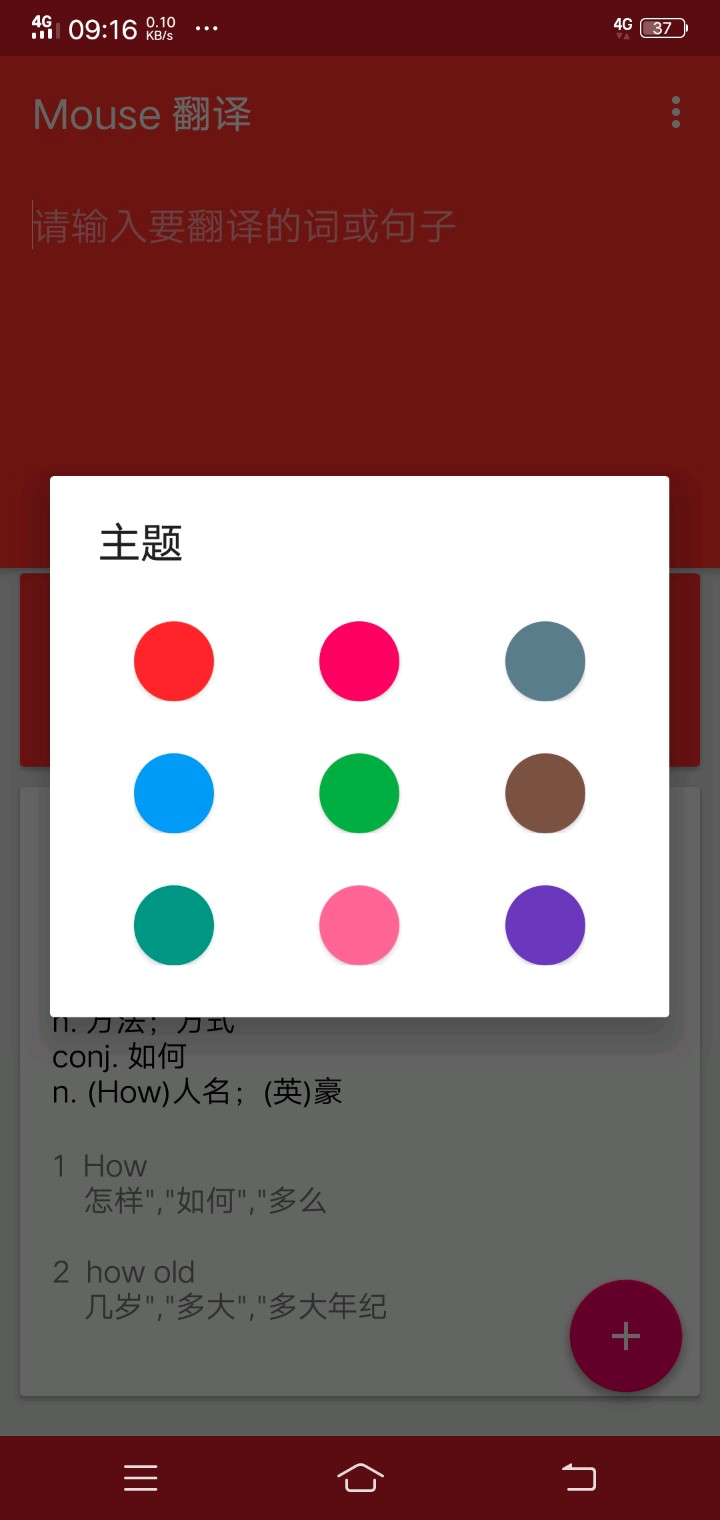Image resolution: width=720 pixels, height=1520 pixels.
Task: Tap the system back button
Action: [579, 1477]
